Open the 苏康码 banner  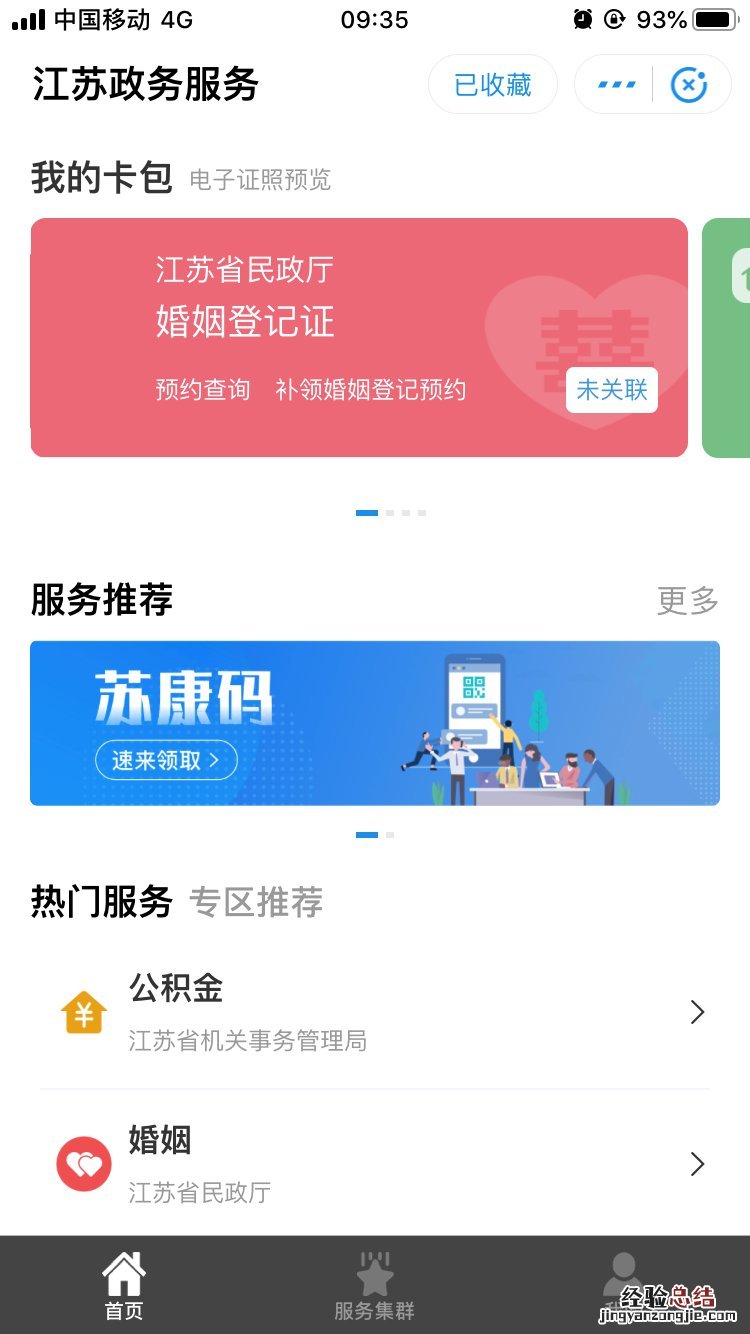[x=374, y=723]
